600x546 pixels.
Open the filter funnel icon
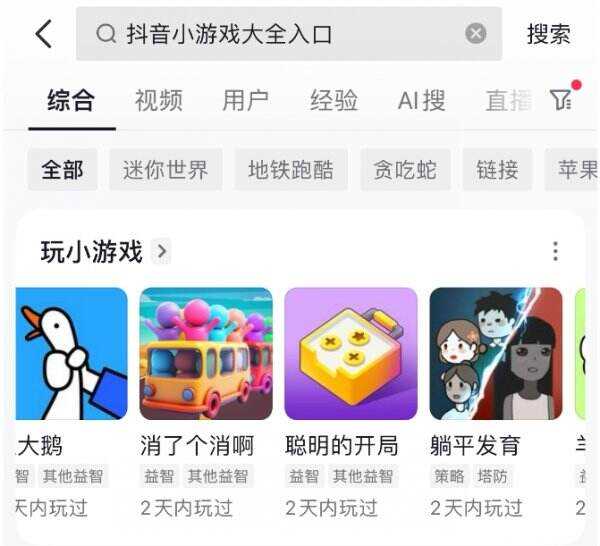coord(561,98)
